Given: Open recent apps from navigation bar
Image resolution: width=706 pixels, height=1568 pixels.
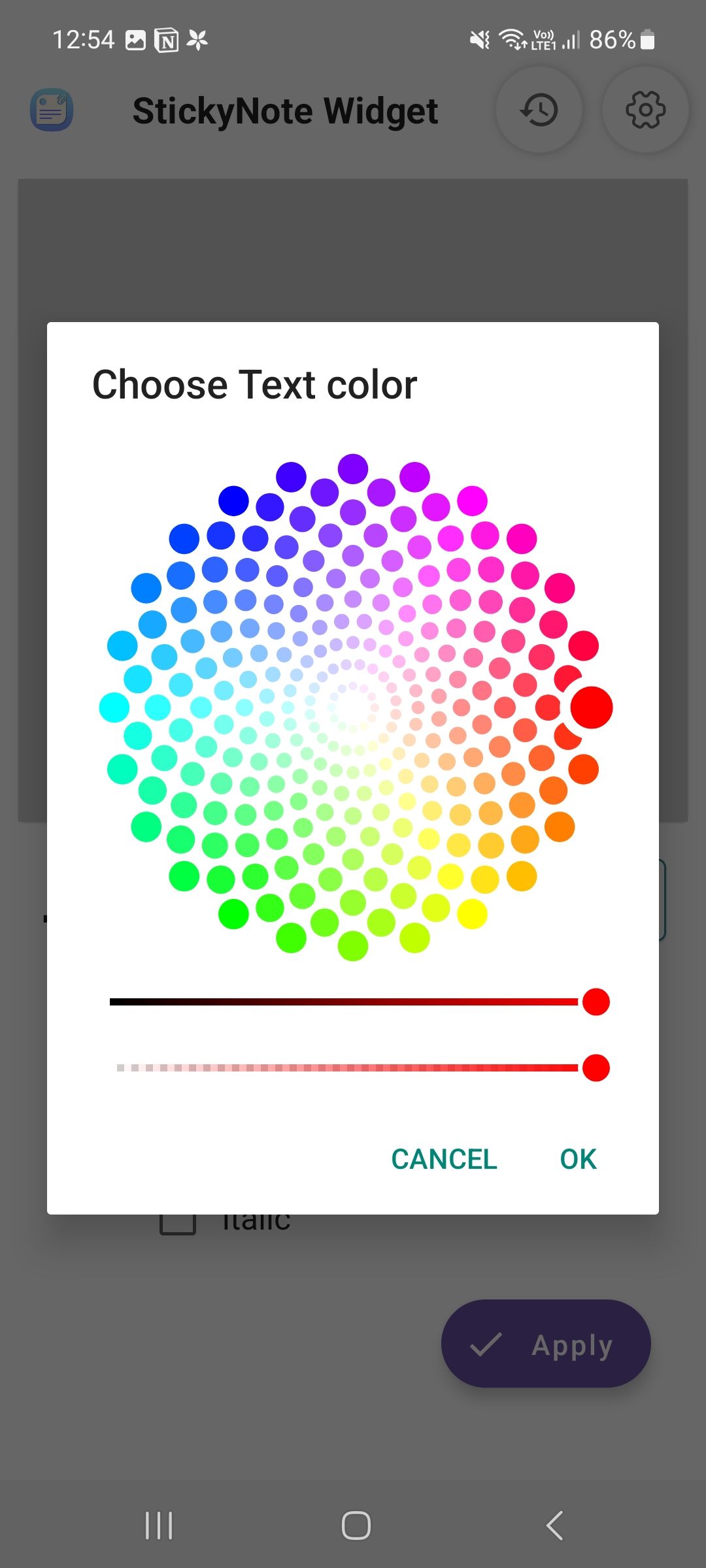Looking at the screenshot, I should point(159,1526).
